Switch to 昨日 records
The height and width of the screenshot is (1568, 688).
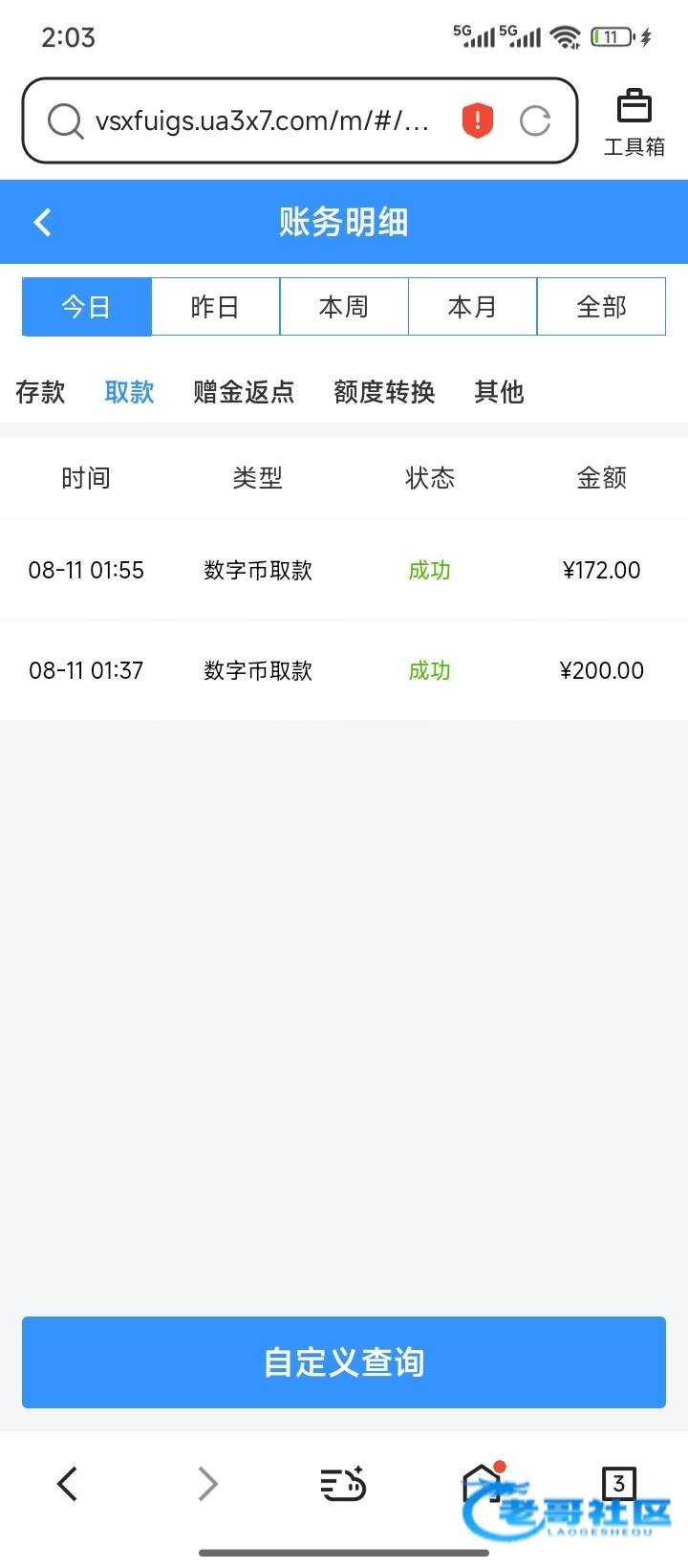pyautogui.click(x=215, y=307)
